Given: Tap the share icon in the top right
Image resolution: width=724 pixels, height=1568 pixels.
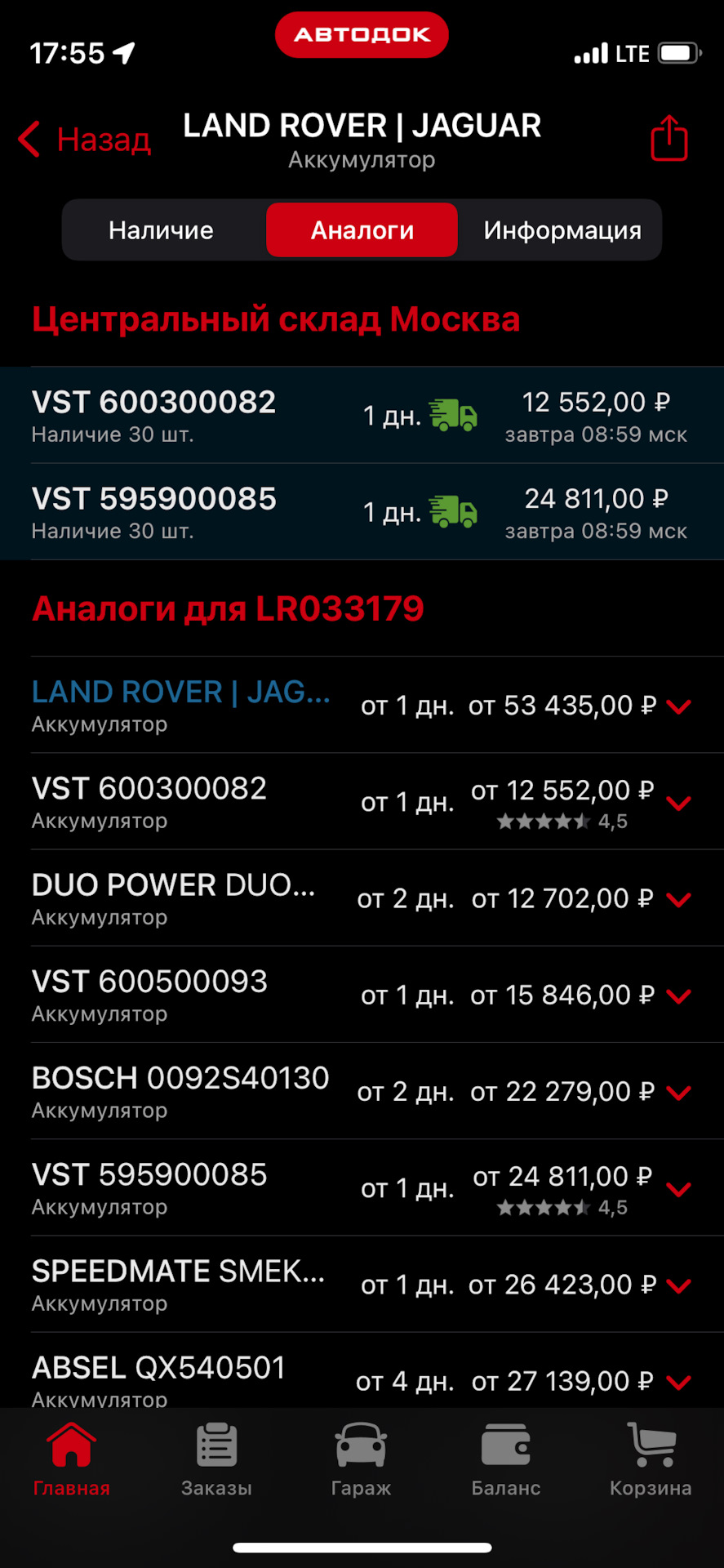Looking at the screenshot, I should (x=668, y=138).
